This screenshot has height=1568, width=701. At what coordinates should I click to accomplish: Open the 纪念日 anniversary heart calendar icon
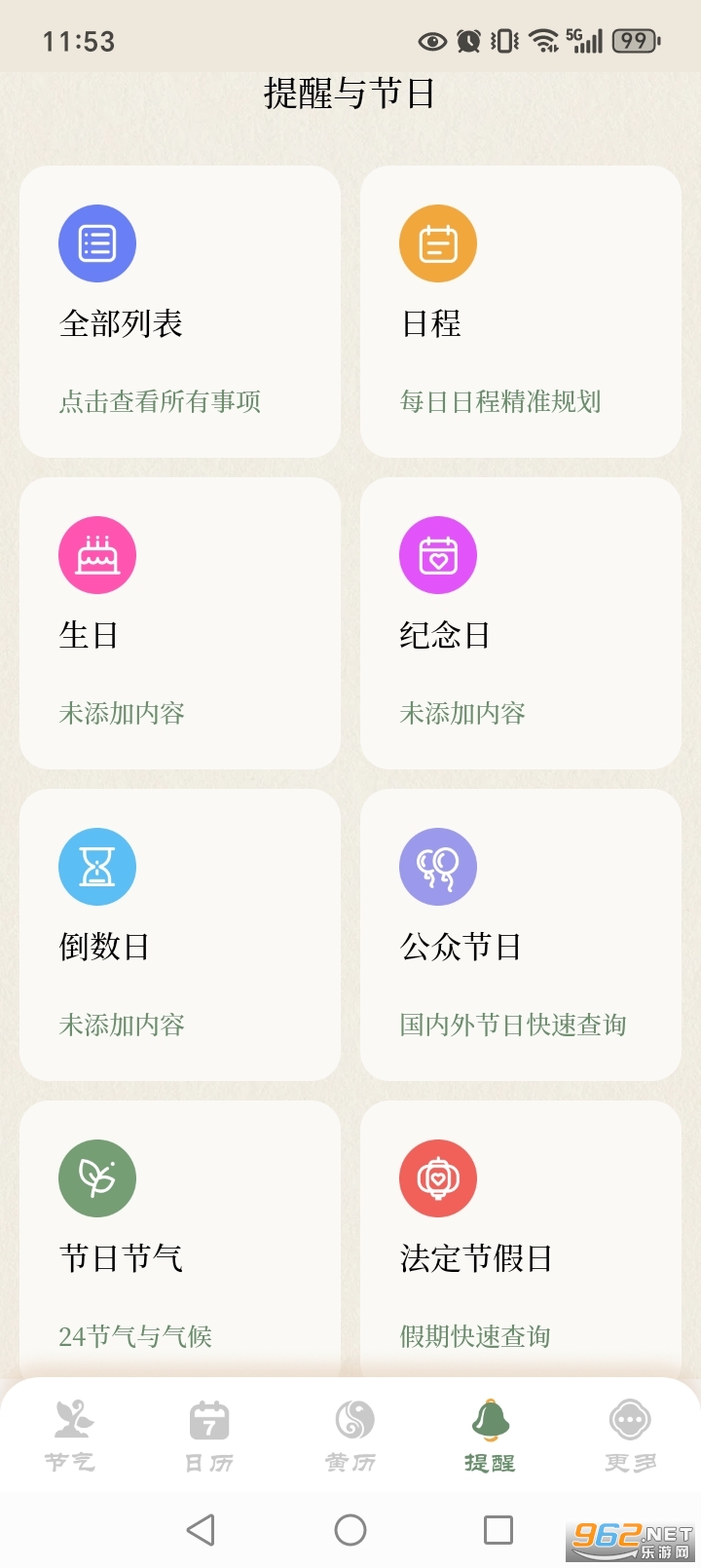tap(438, 554)
